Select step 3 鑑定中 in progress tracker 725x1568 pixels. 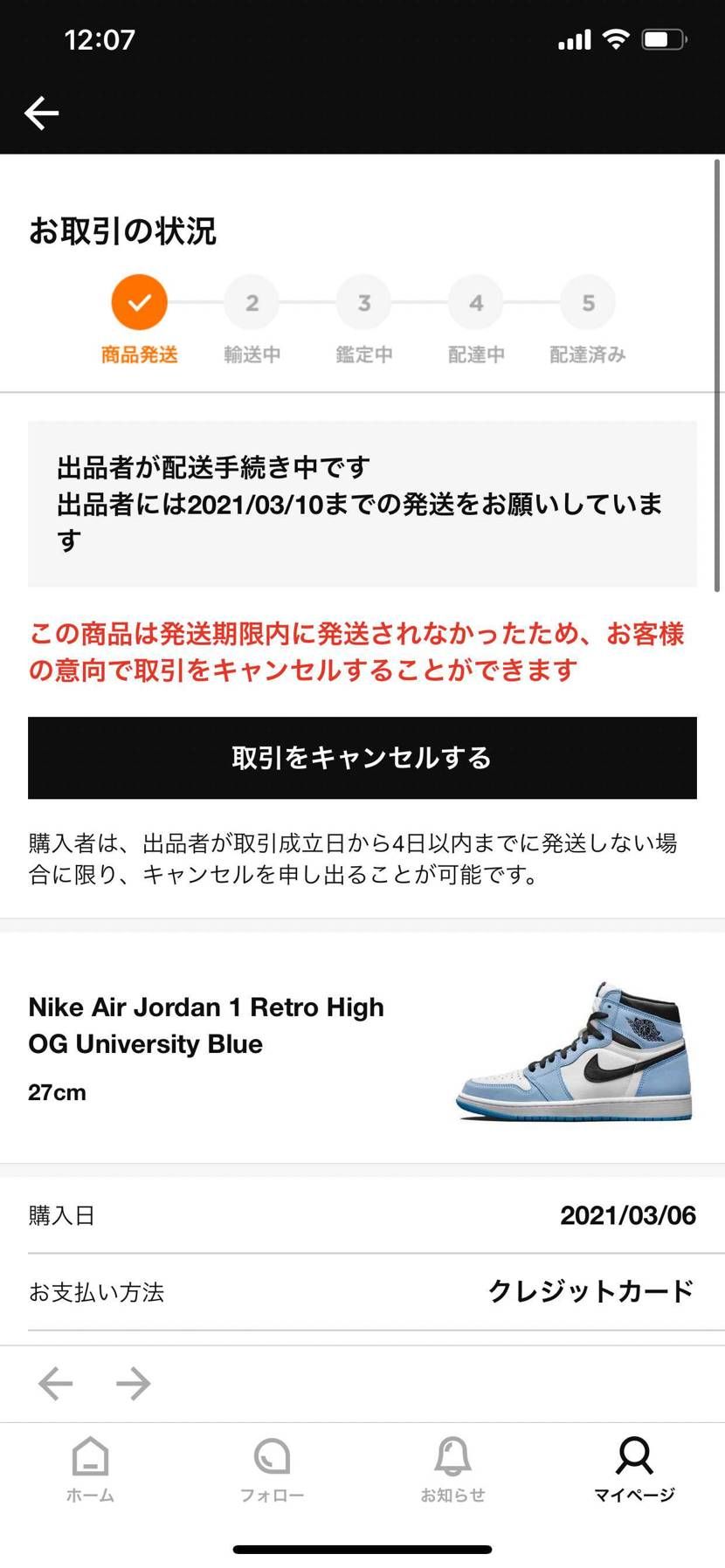point(363,301)
